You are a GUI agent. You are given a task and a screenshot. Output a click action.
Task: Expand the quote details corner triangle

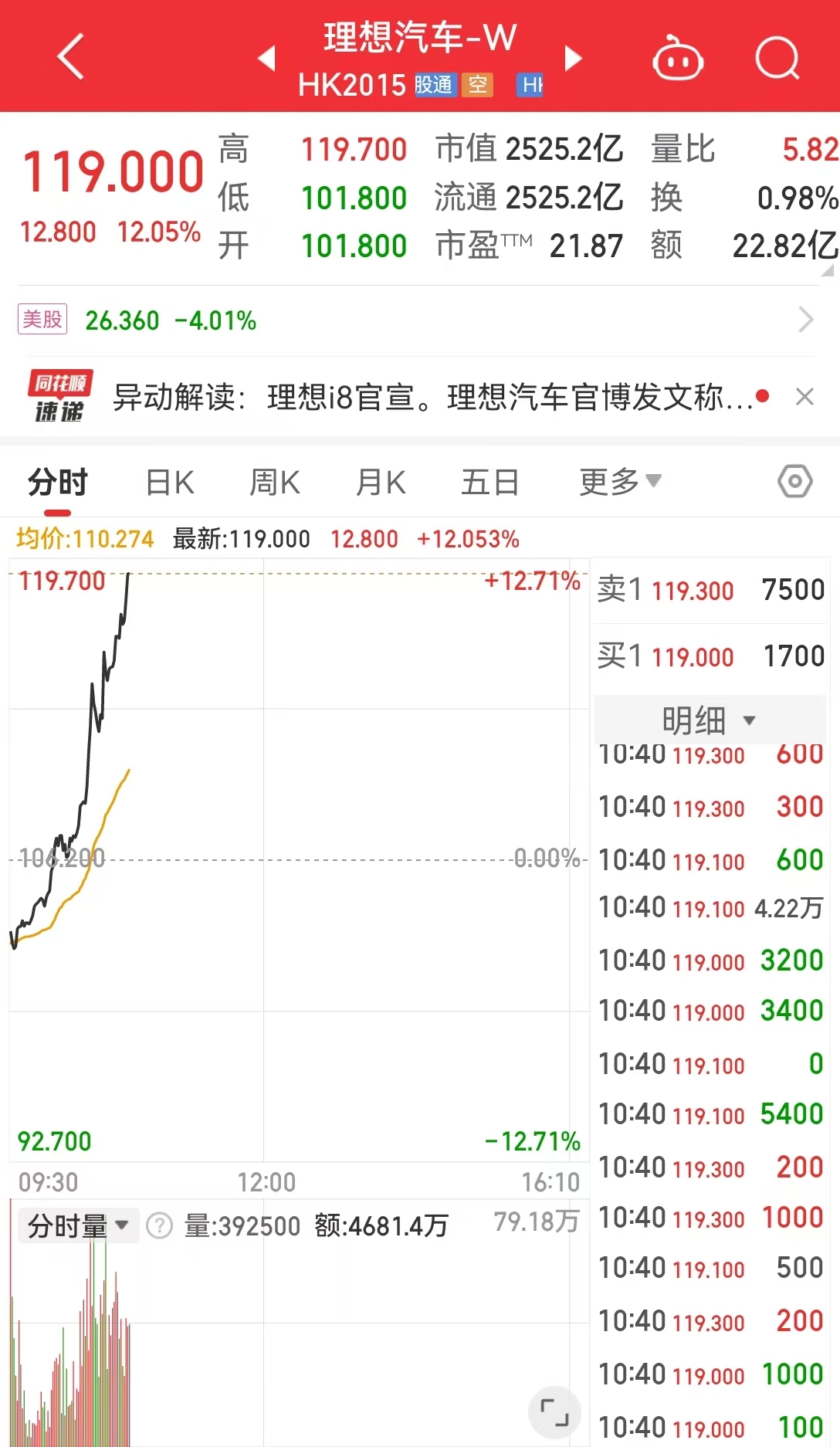[x=827, y=270]
